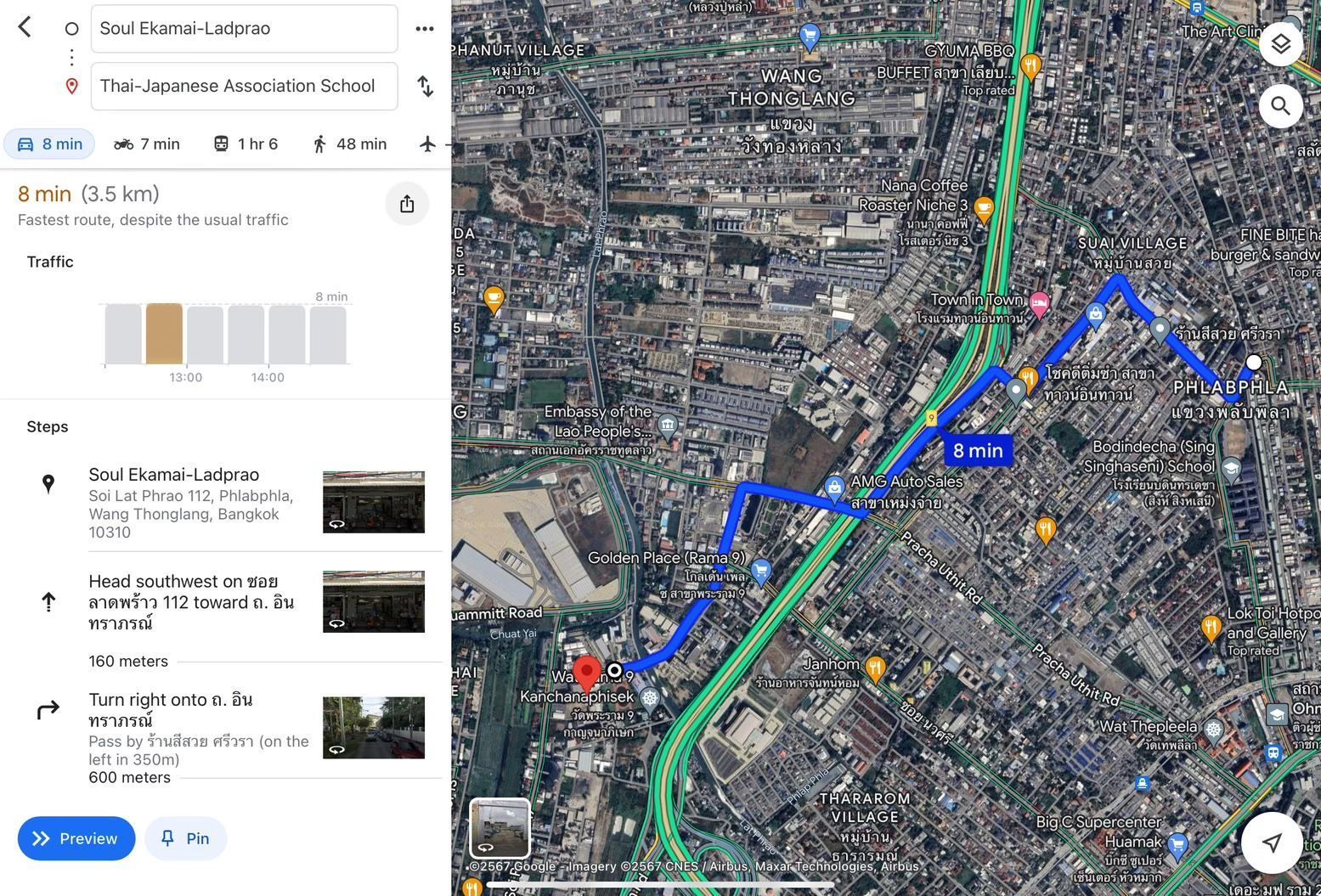Edit starting point Soul Ekamai-Ladprao
The image size is (1321, 896).
pos(244,29)
